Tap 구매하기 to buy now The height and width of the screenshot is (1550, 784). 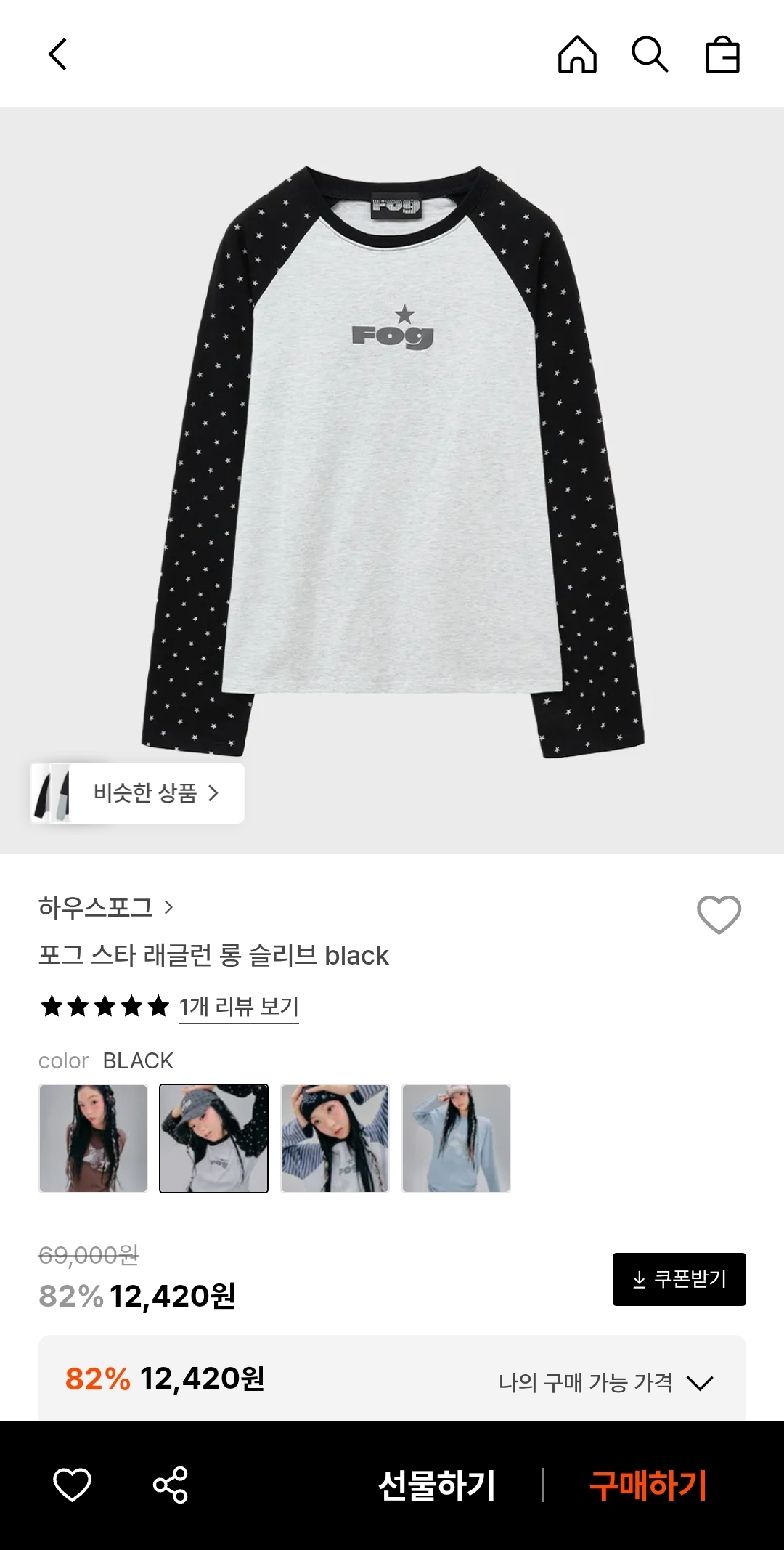648,1485
